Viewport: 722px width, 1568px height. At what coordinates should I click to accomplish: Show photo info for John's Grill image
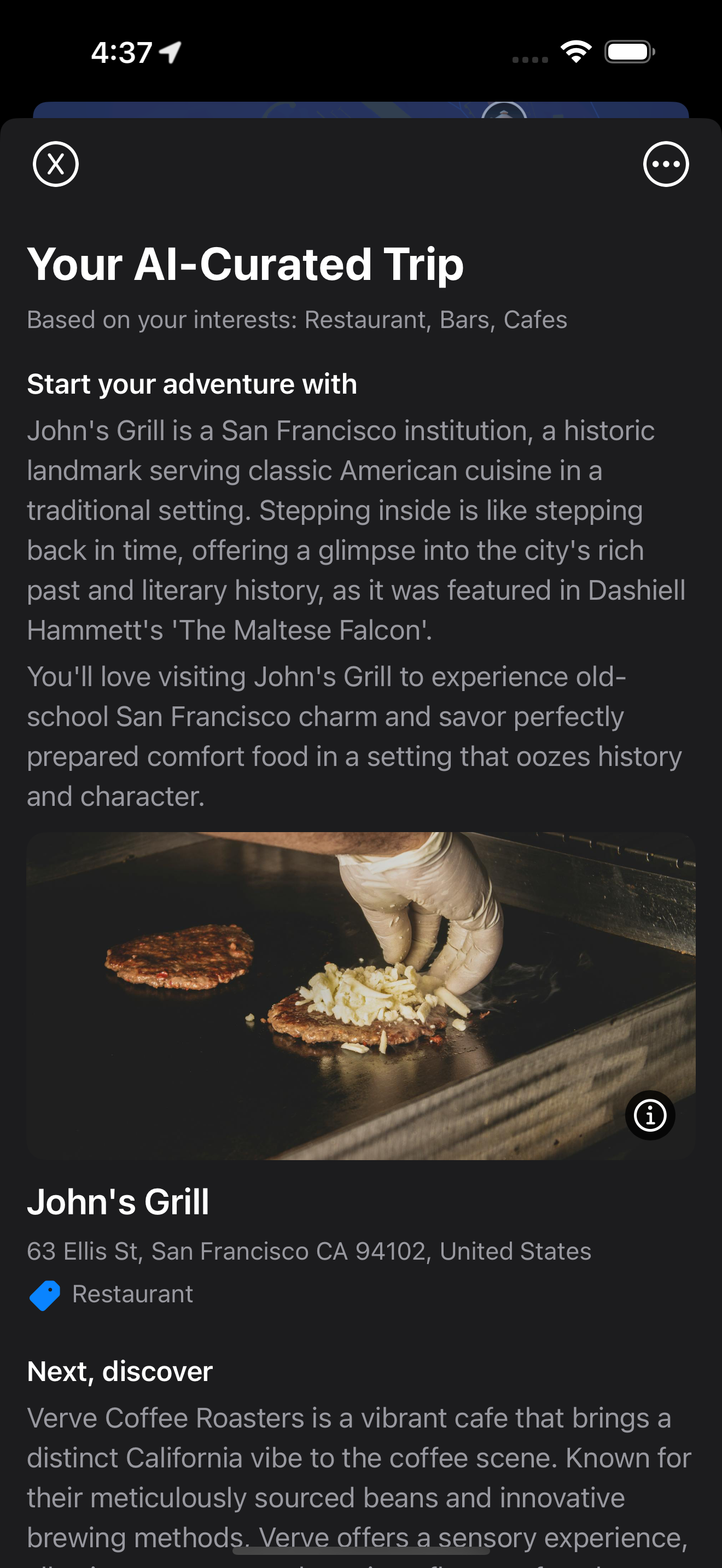click(650, 1115)
